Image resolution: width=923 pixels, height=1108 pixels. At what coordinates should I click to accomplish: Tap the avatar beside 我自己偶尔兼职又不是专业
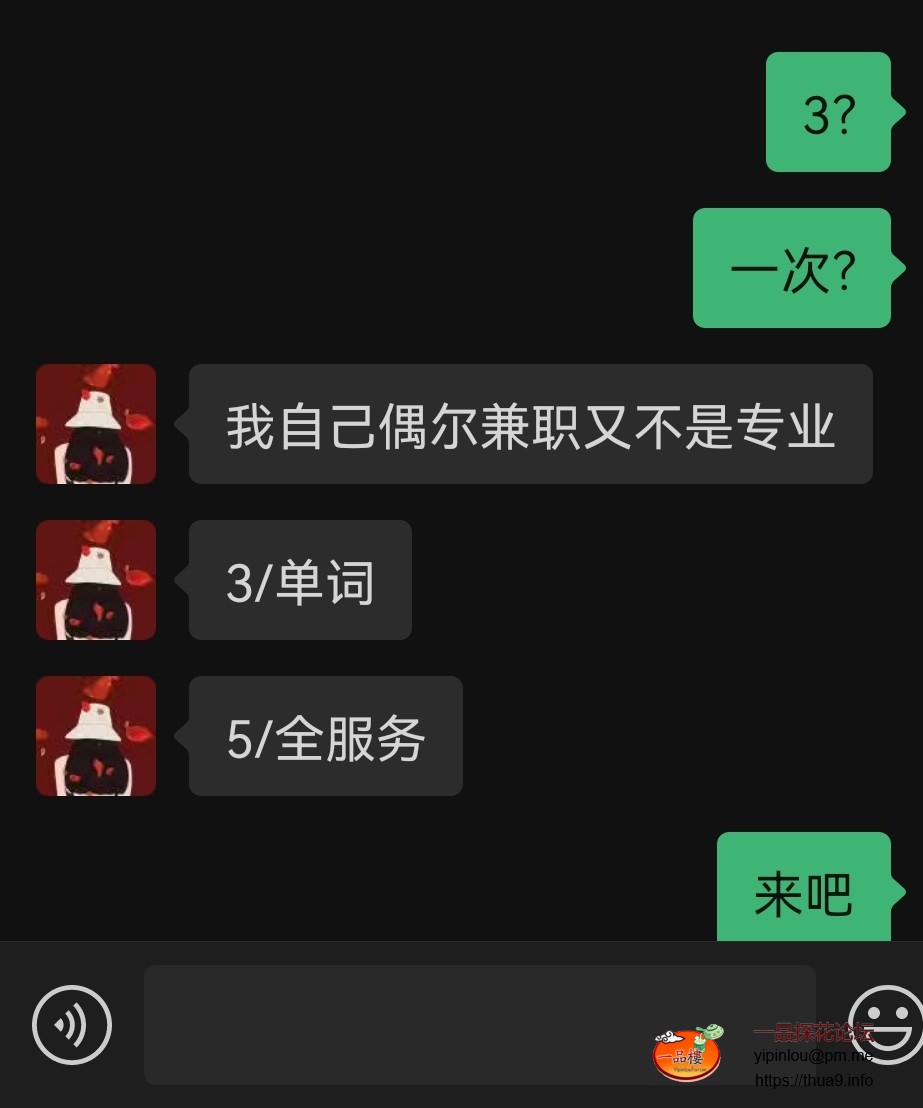point(95,424)
